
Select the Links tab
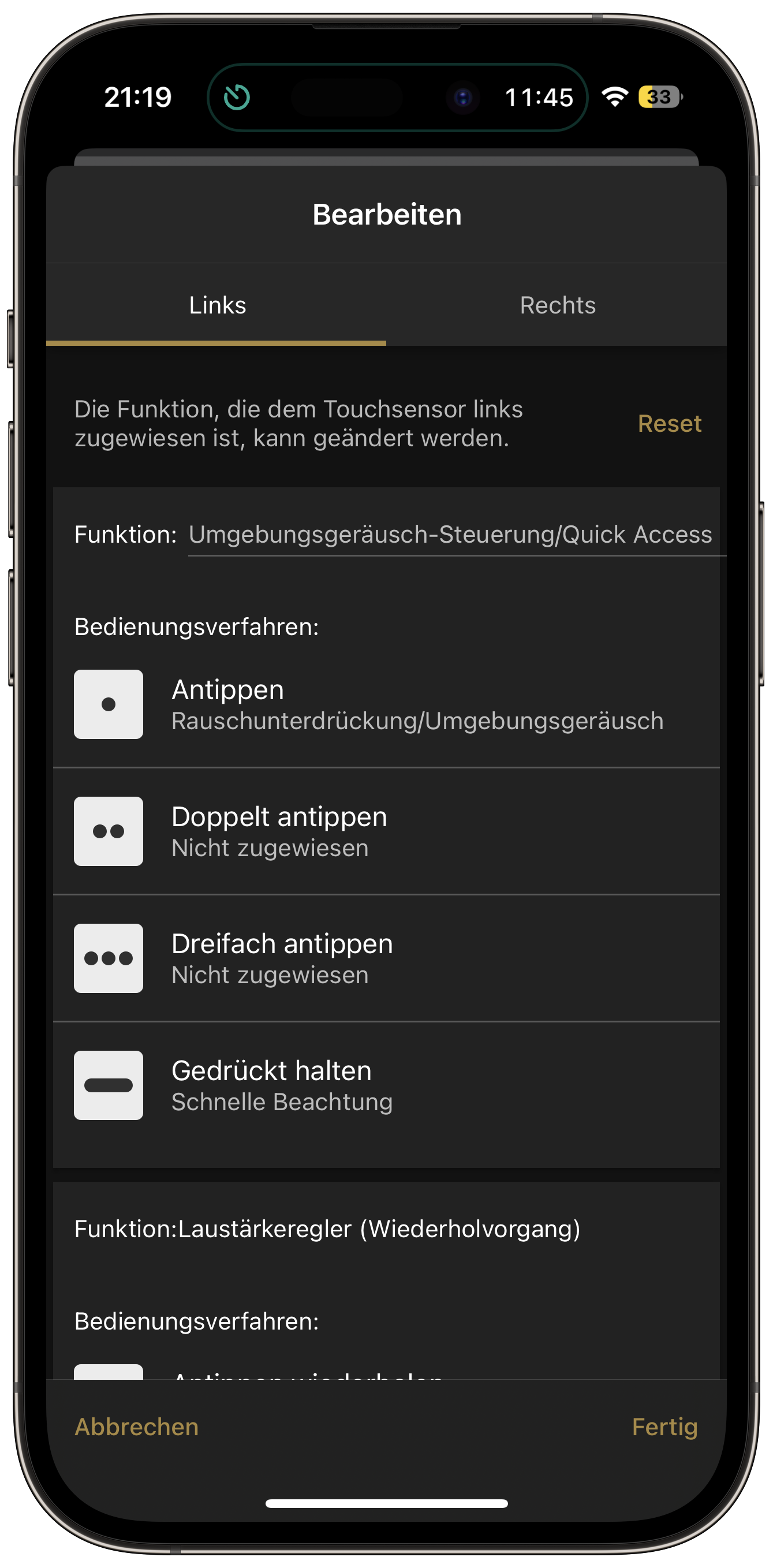tap(216, 305)
